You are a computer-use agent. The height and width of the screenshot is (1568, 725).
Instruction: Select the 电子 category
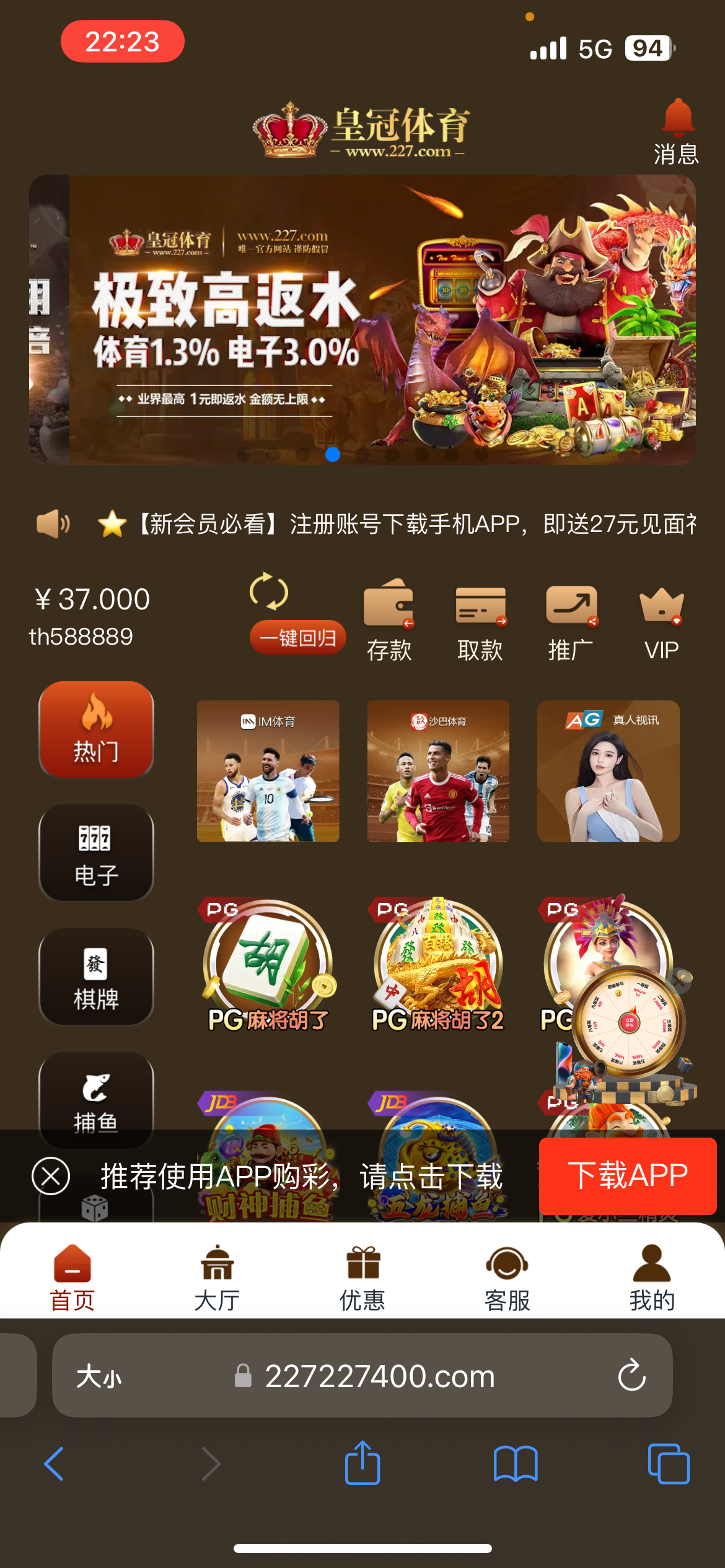96,853
